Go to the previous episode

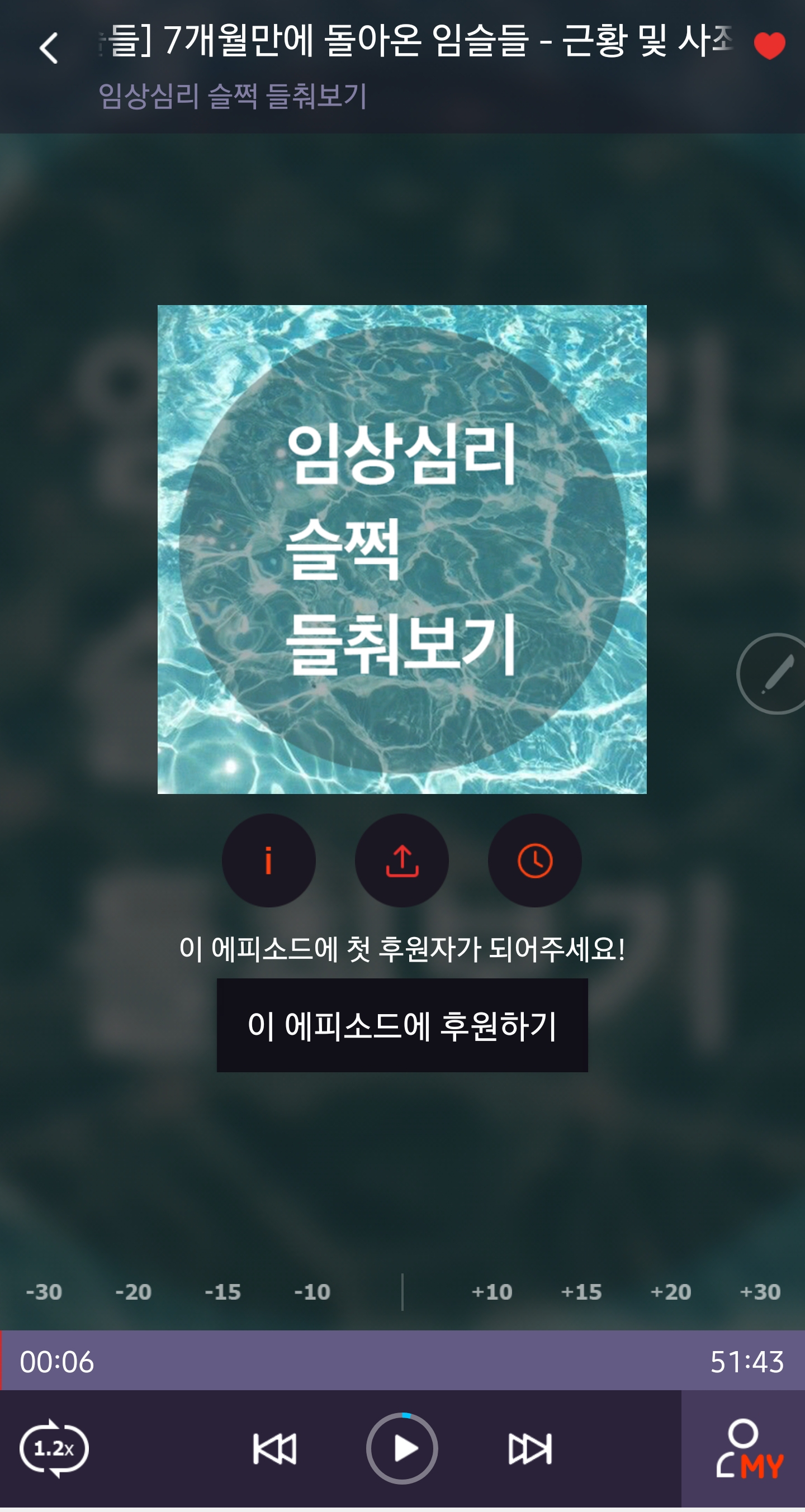[275, 1449]
